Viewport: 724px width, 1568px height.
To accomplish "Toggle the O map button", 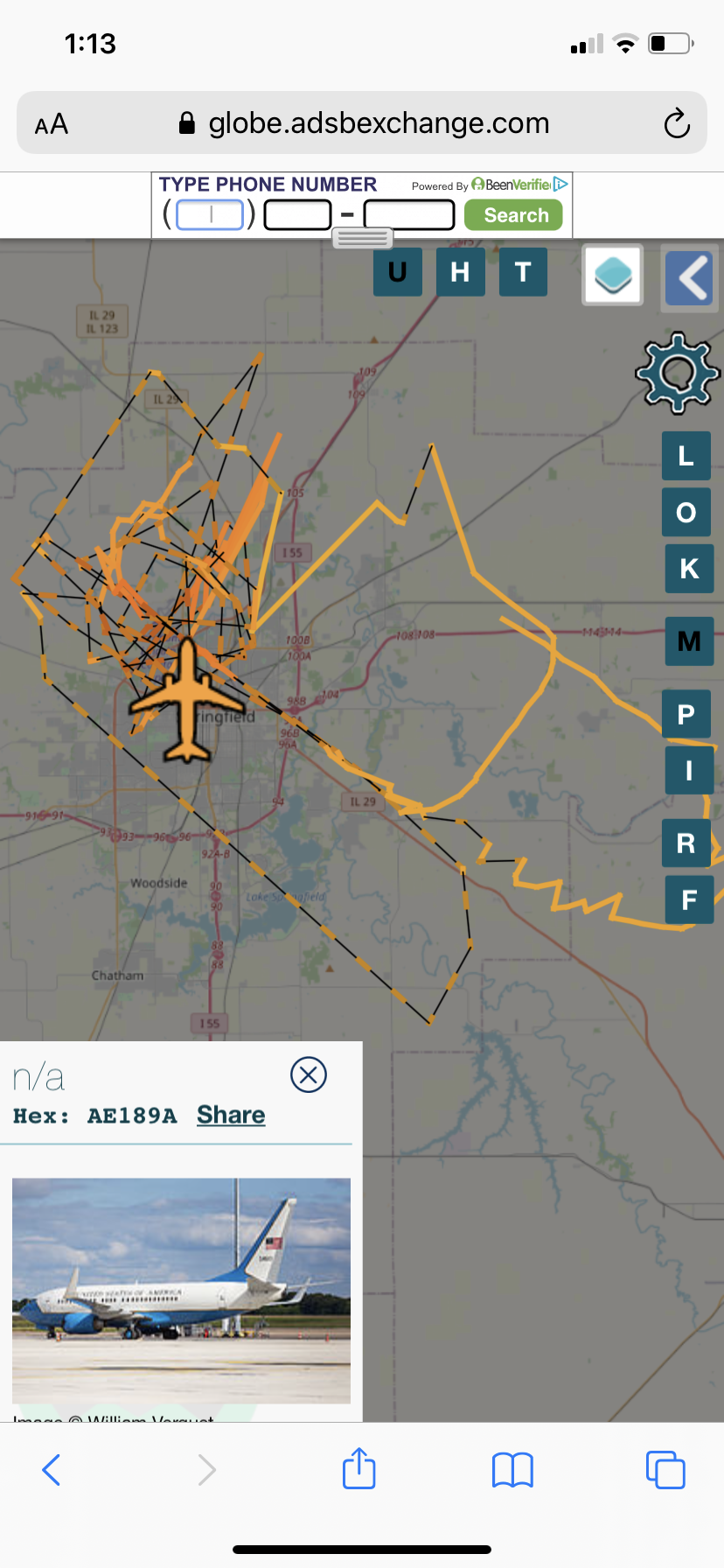I will (686, 512).
